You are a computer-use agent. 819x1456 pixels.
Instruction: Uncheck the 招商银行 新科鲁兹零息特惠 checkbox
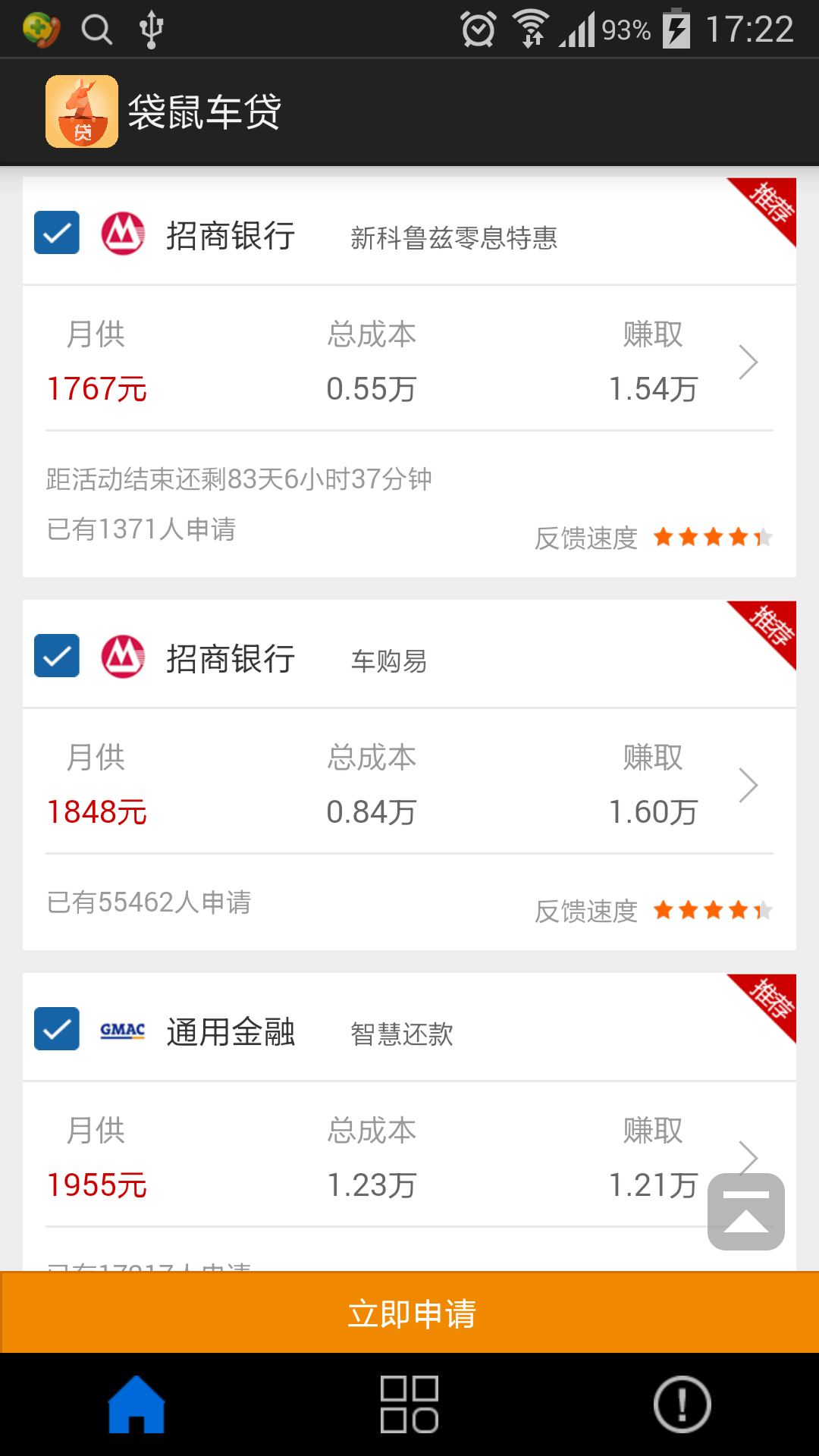click(x=57, y=233)
